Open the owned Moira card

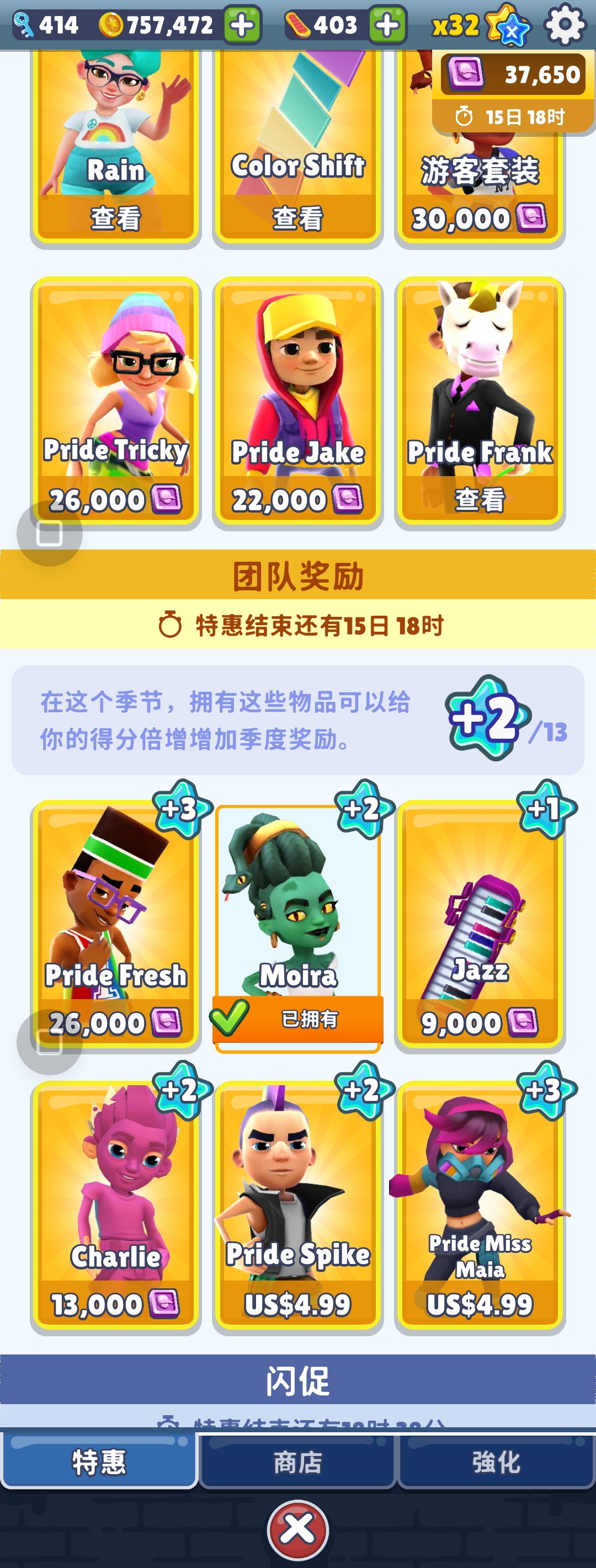pyautogui.click(x=297, y=925)
